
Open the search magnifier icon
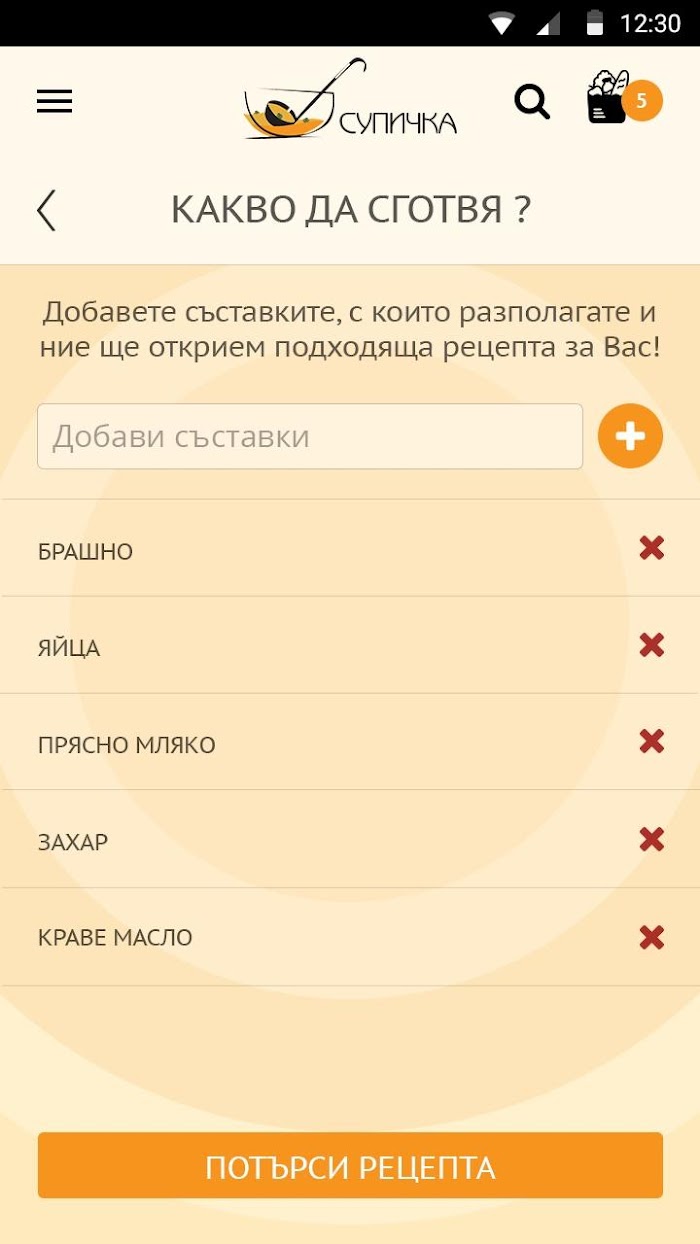click(532, 101)
